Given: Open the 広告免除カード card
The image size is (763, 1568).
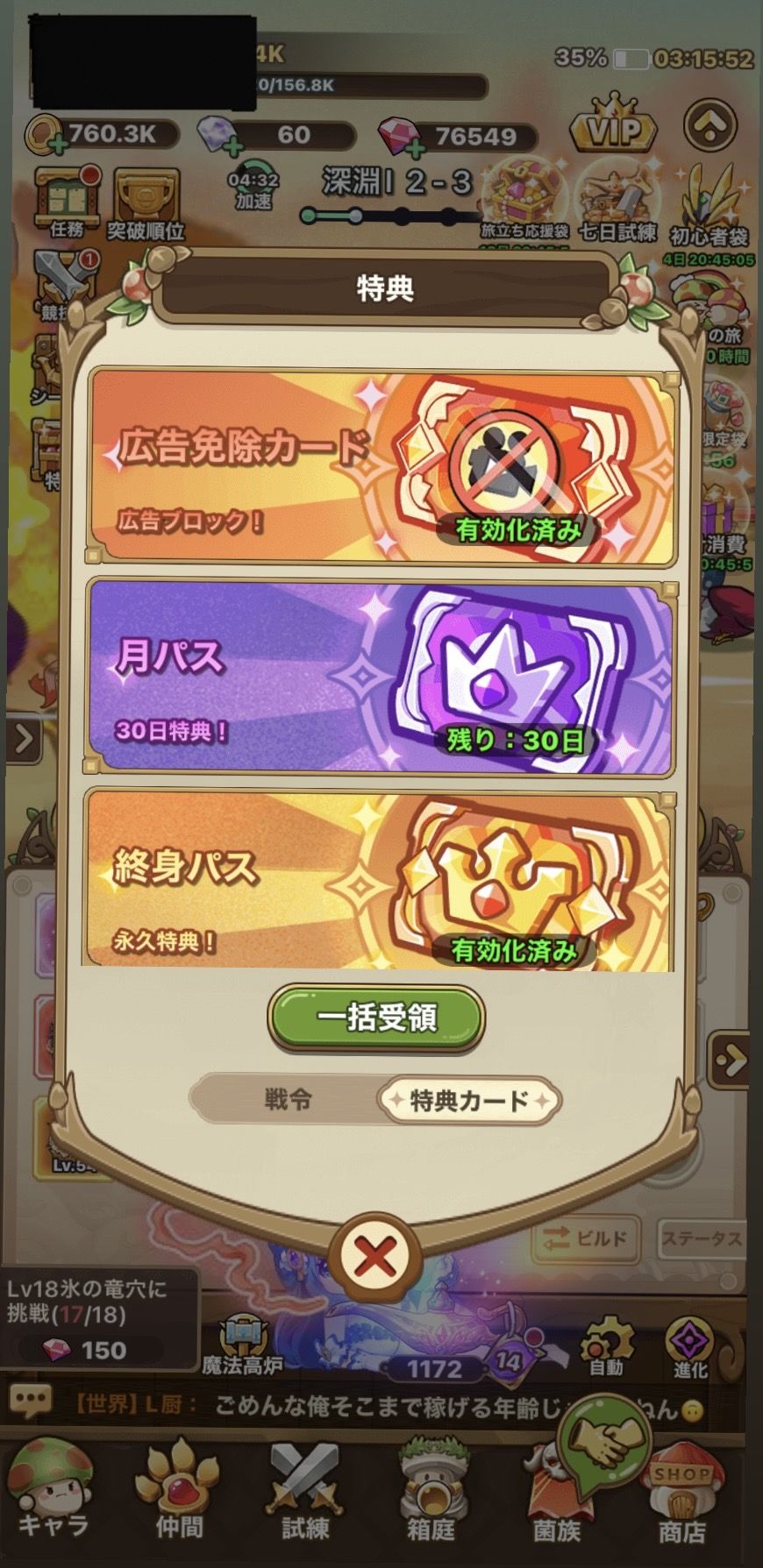Looking at the screenshot, I should coord(382,467).
